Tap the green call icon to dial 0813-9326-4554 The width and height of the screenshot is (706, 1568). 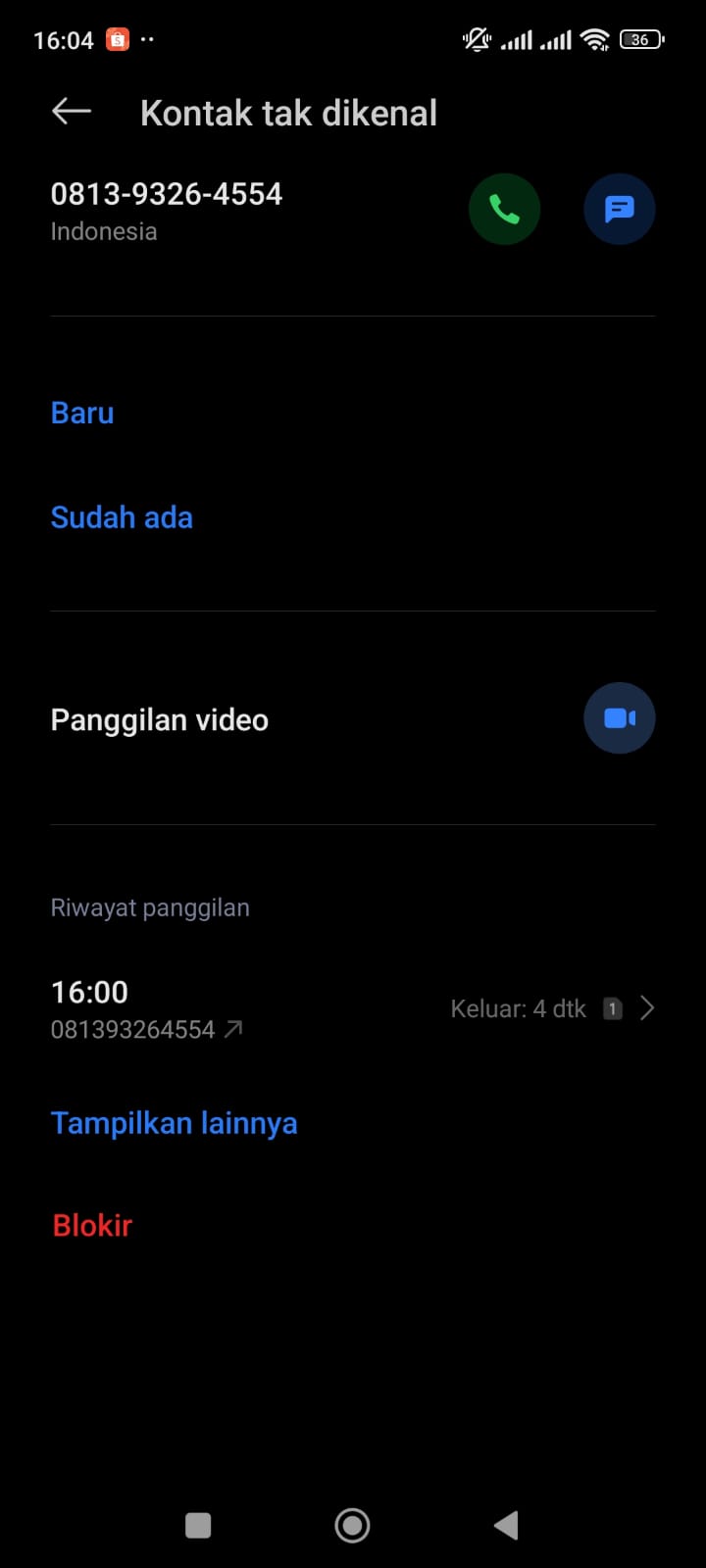pyautogui.click(x=504, y=209)
